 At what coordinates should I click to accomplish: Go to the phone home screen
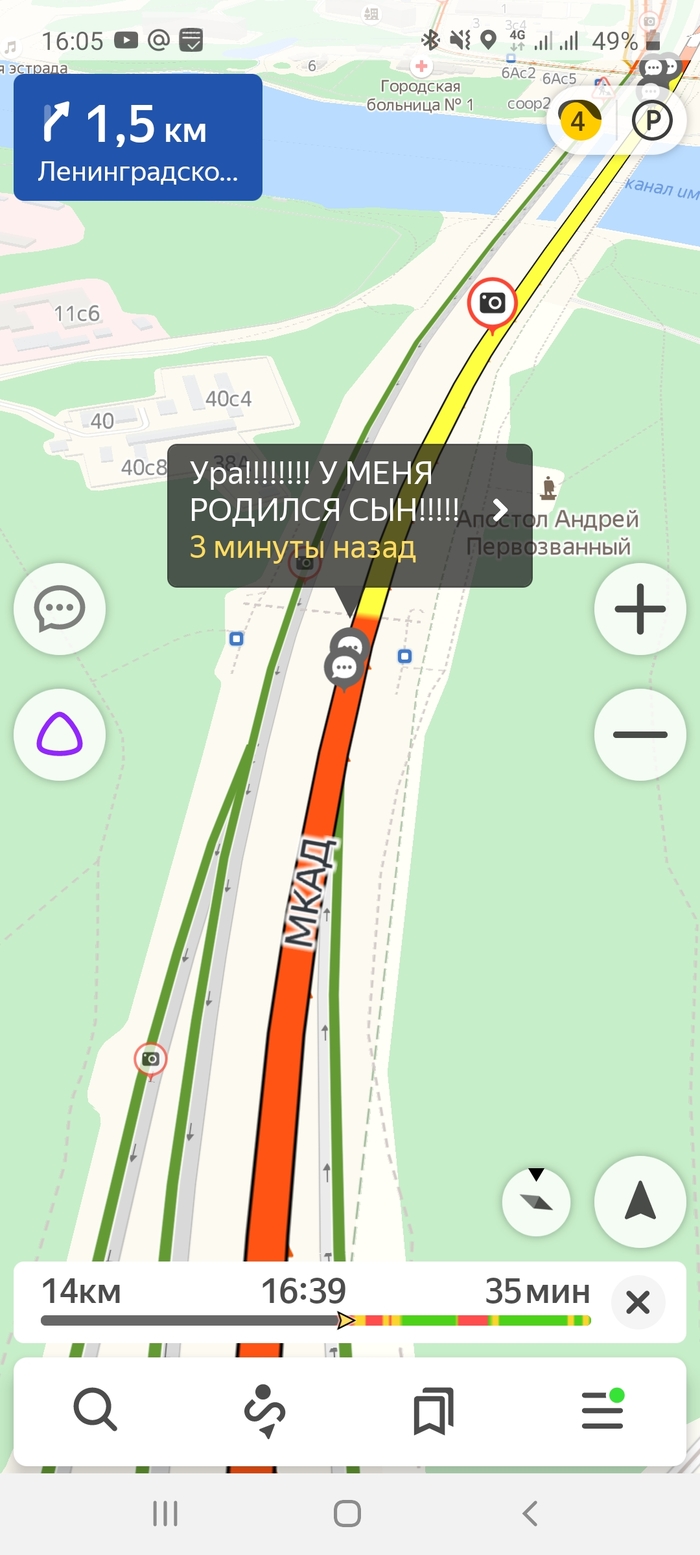[347, 1514]
